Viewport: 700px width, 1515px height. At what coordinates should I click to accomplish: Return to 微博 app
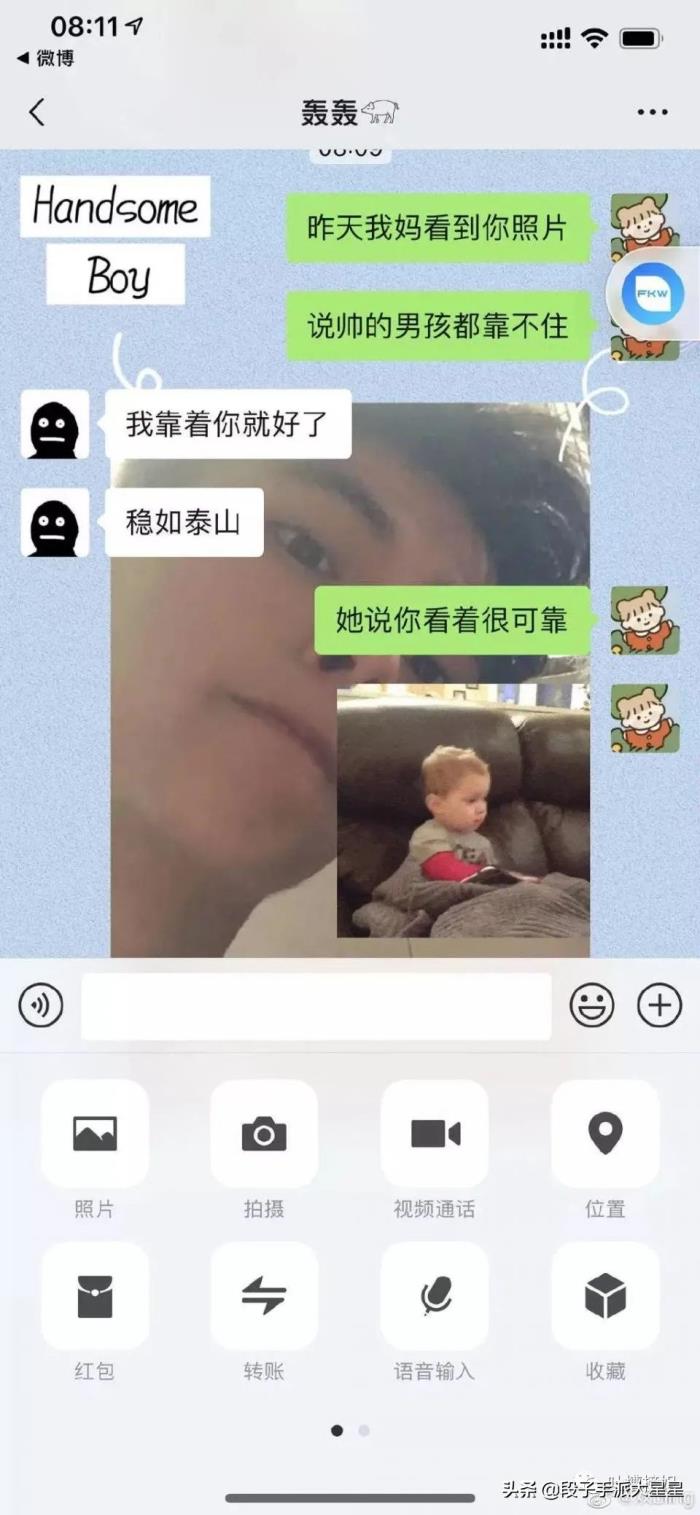(x=46, y=58)
